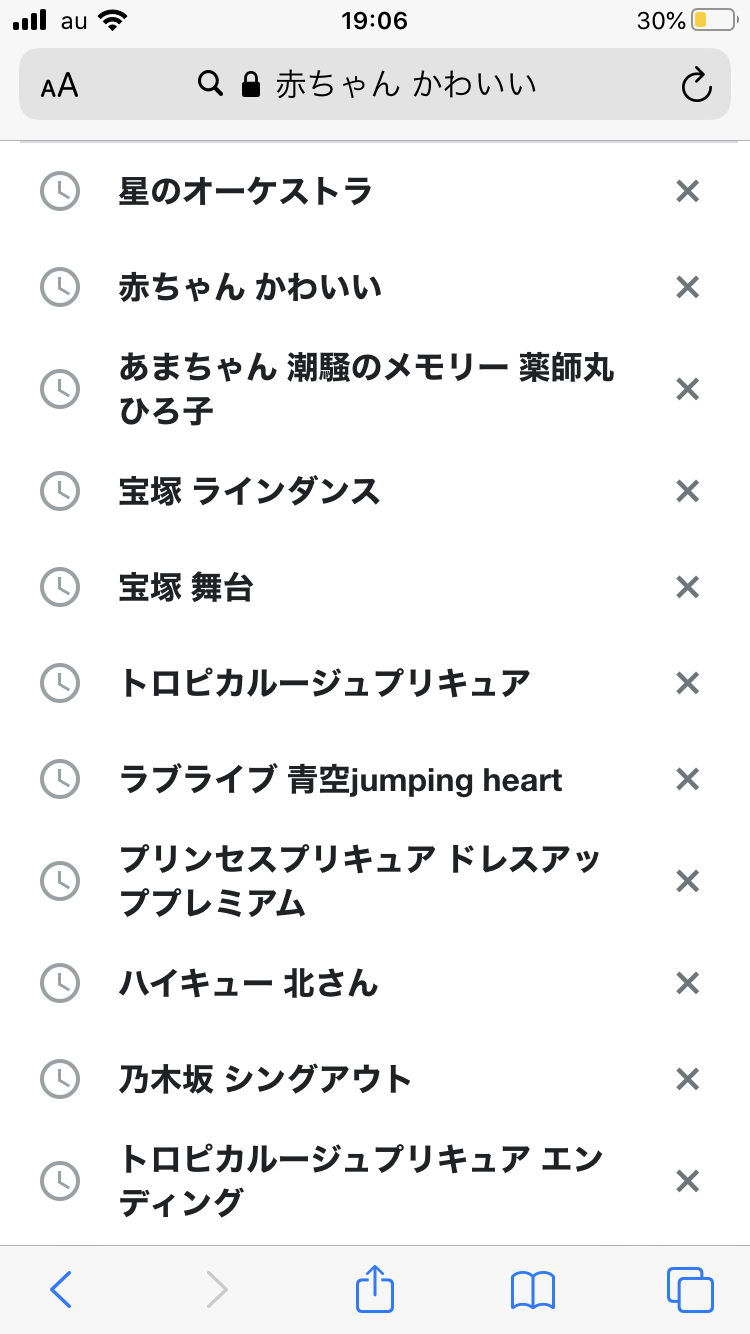Tap the reload icon in the search bar
This screenshot has height=1334, width=750.
(x=696, y=86)
